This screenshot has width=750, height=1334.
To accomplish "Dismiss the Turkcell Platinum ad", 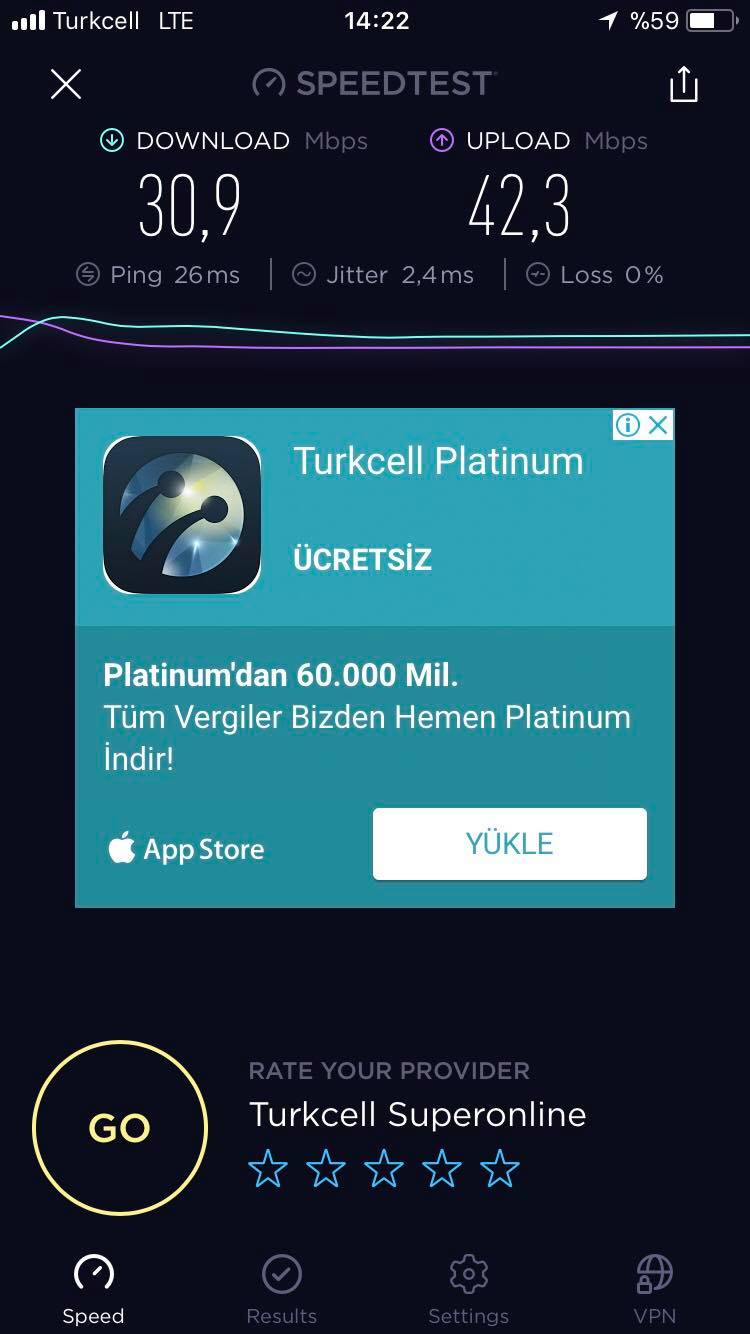I will 658,425.
